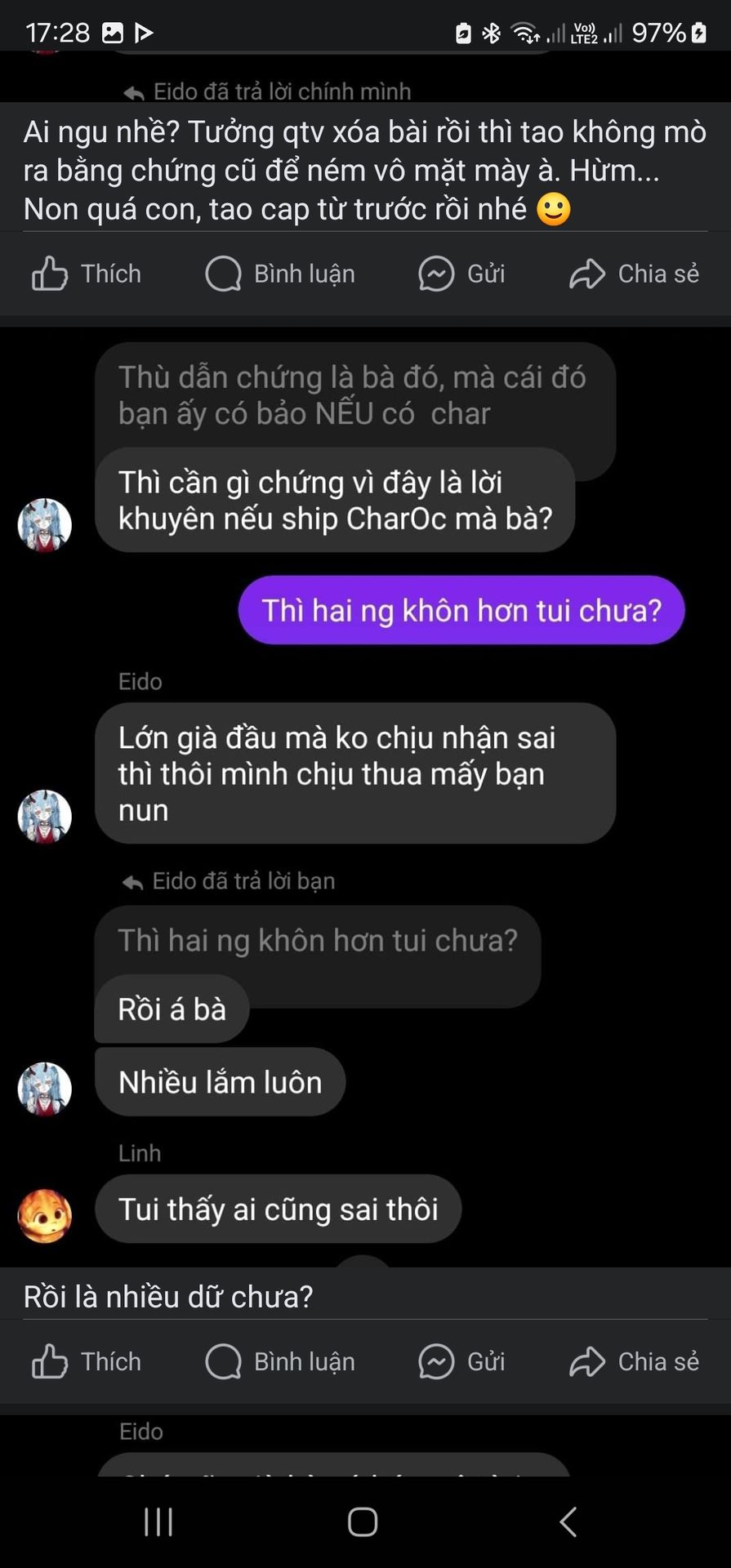Image resolution: width=731 pixels, height=1568 pixels.
Task: Like the photo captioned 'Rồi là nhiều dữ chưa?'
Action: coord(87,1361)
